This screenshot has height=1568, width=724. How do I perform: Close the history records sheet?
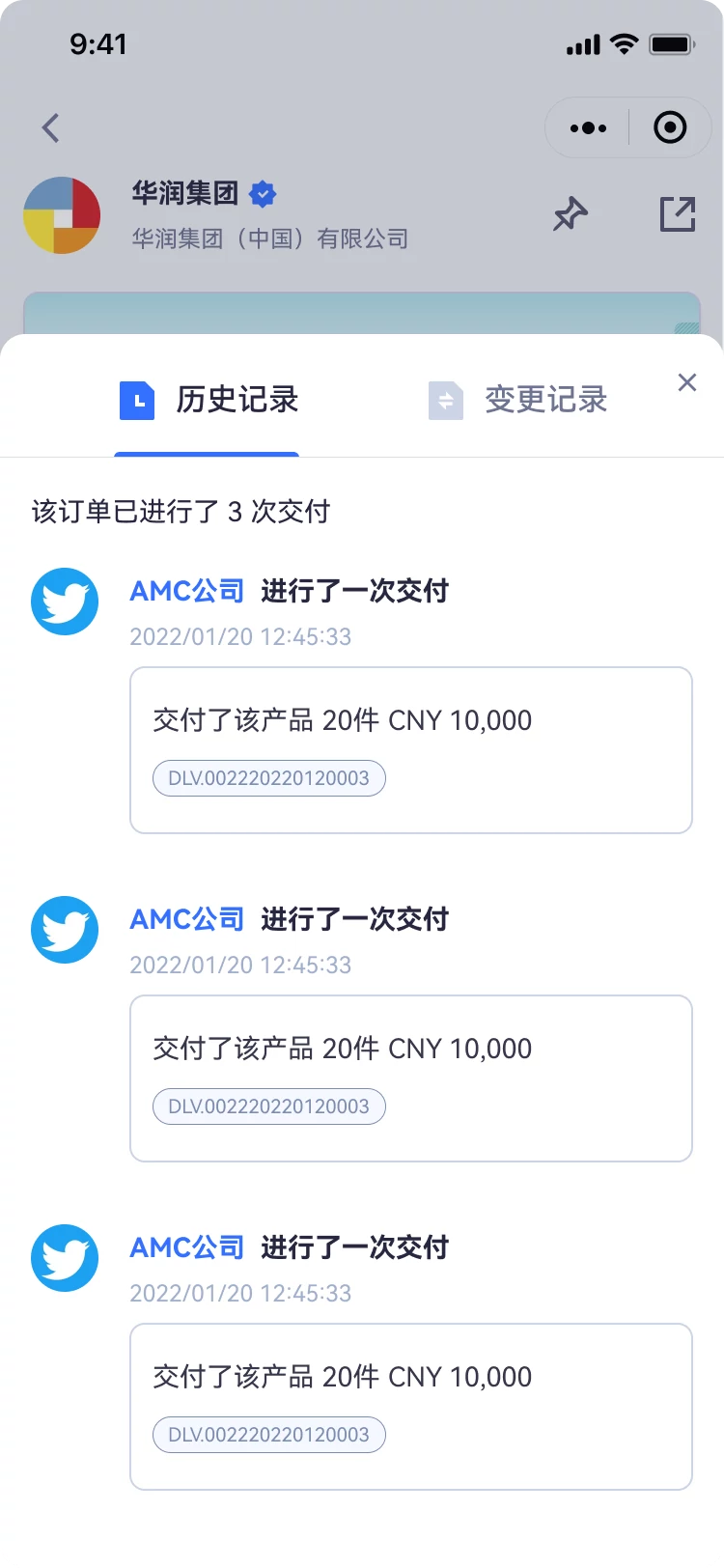point(687,382)
